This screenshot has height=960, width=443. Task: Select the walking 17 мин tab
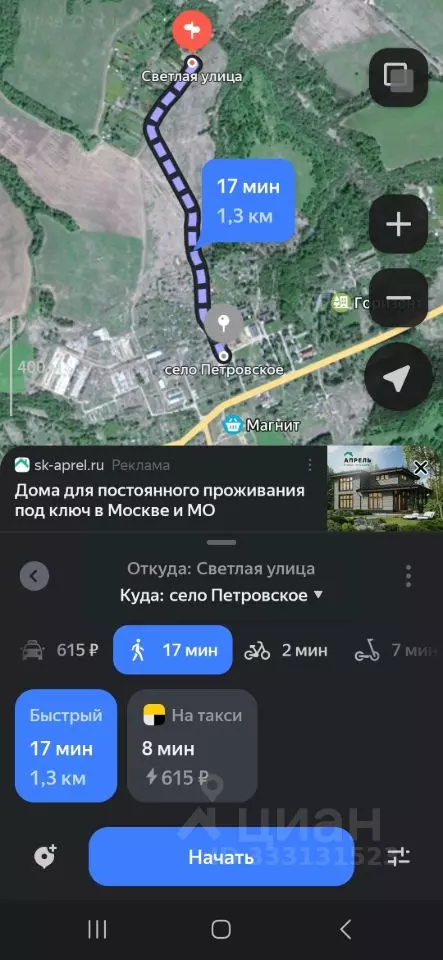(x=173, y=650)
